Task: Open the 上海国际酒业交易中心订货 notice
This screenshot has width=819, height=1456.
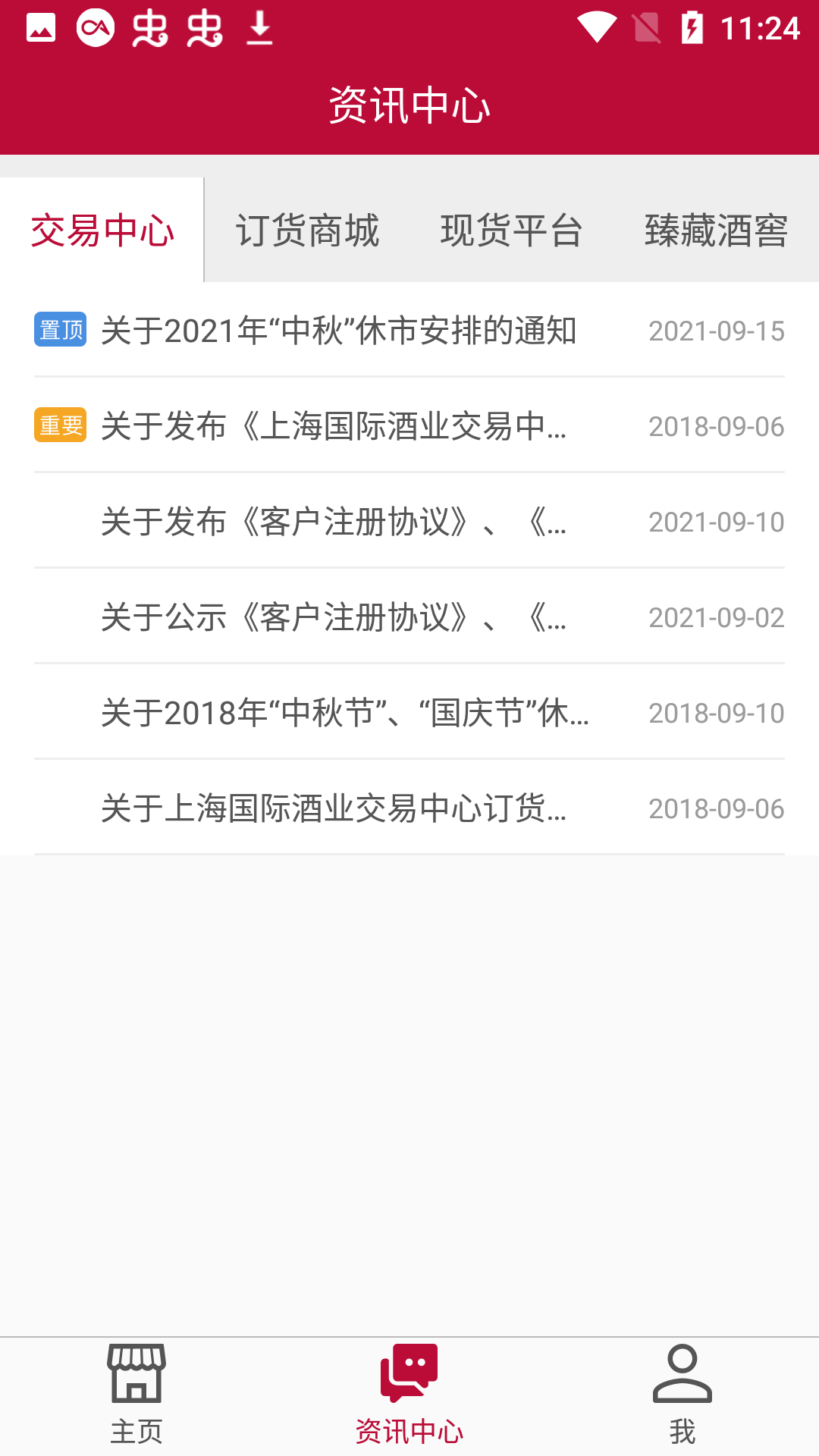Action: click(334, 808)
